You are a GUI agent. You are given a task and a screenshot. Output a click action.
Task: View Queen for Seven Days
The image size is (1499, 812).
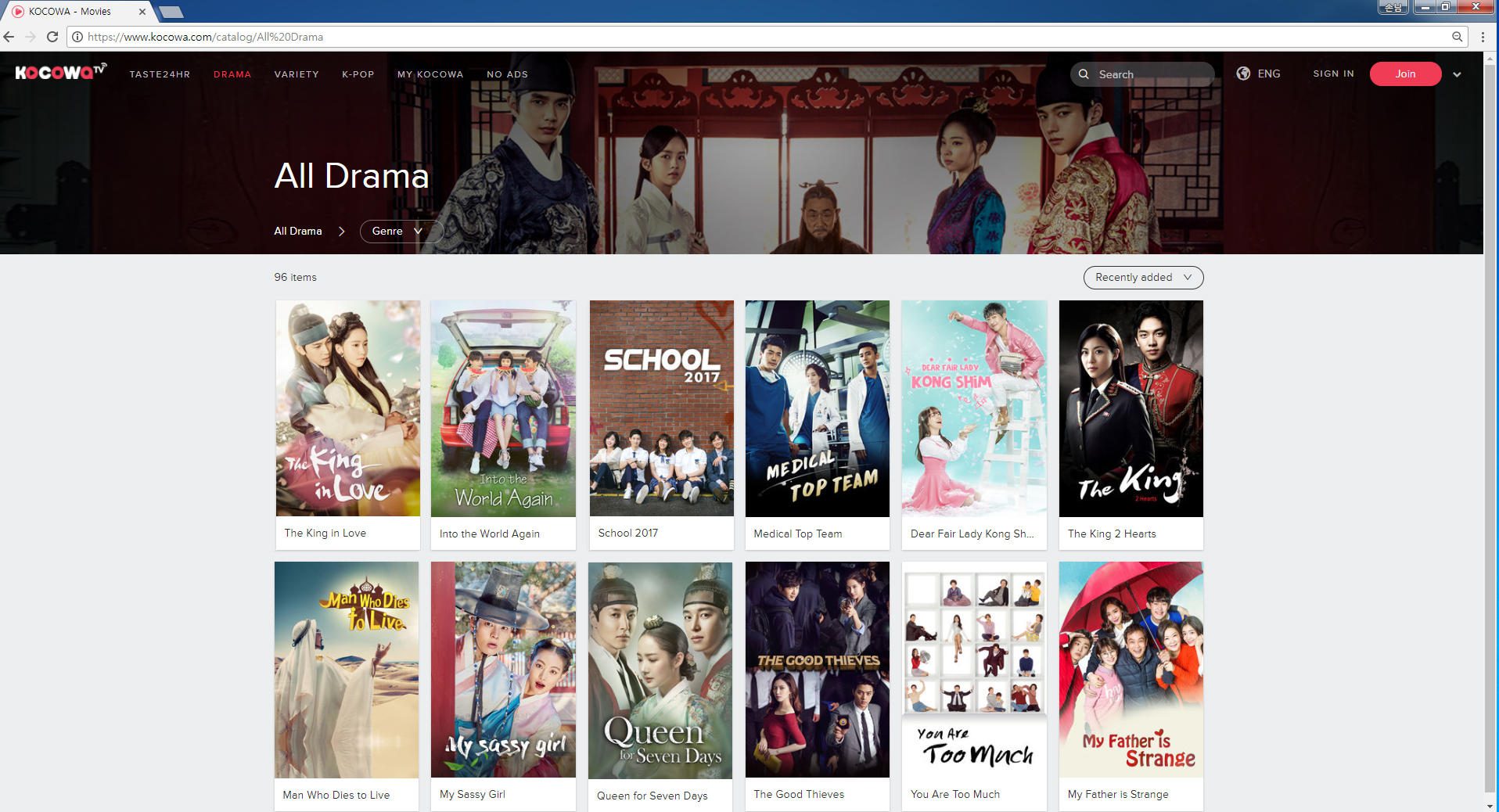pyautogui.click(x=660, y=670)
